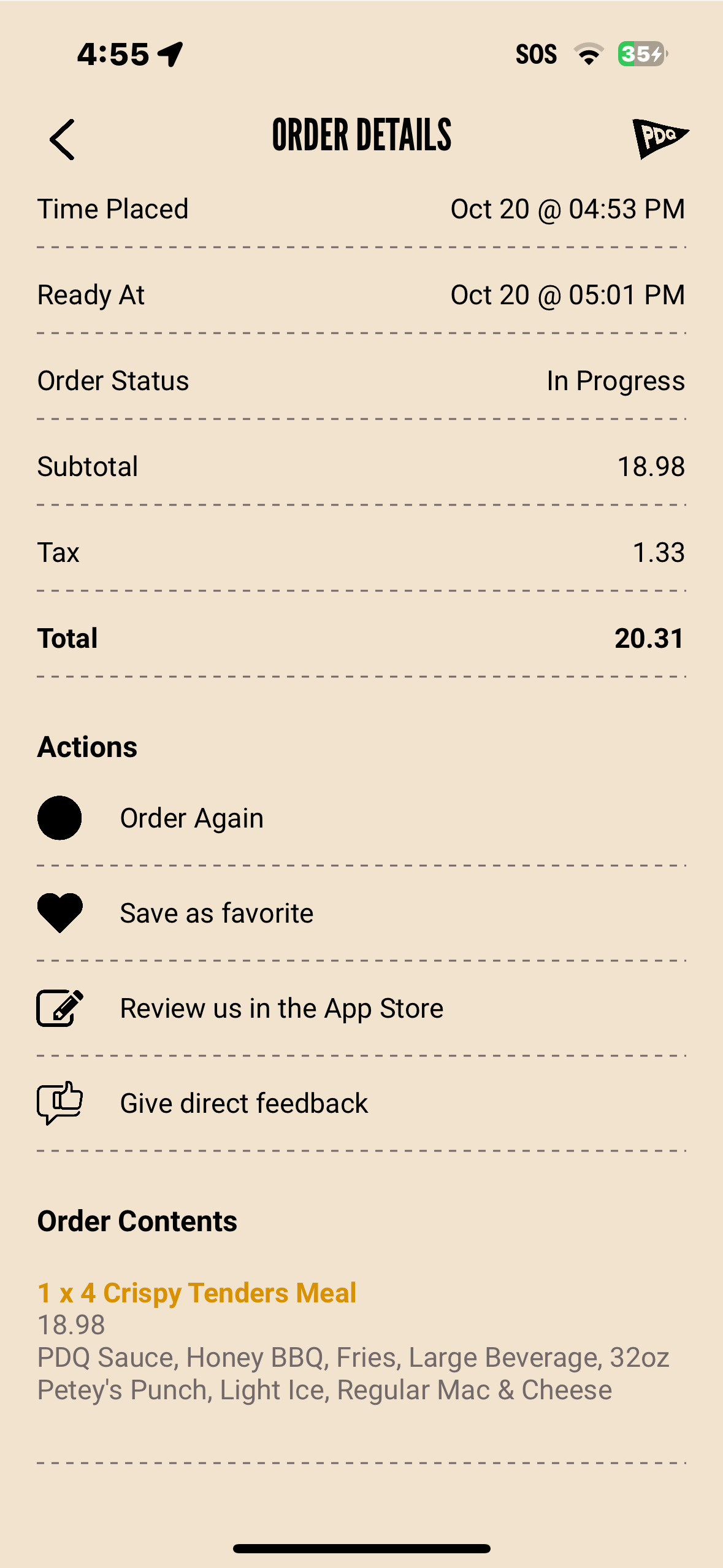Open Review us in the App Store

pos(281,1009)
